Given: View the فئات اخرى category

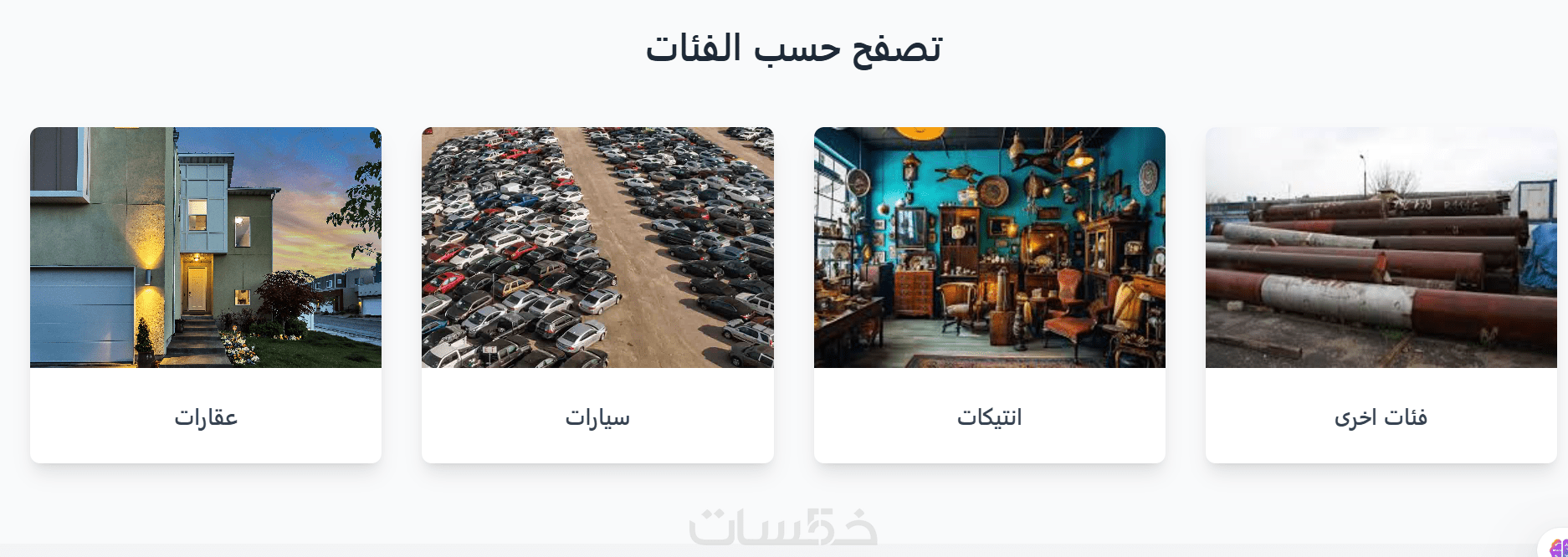Looking at the screenshot, I should 1381,294.
